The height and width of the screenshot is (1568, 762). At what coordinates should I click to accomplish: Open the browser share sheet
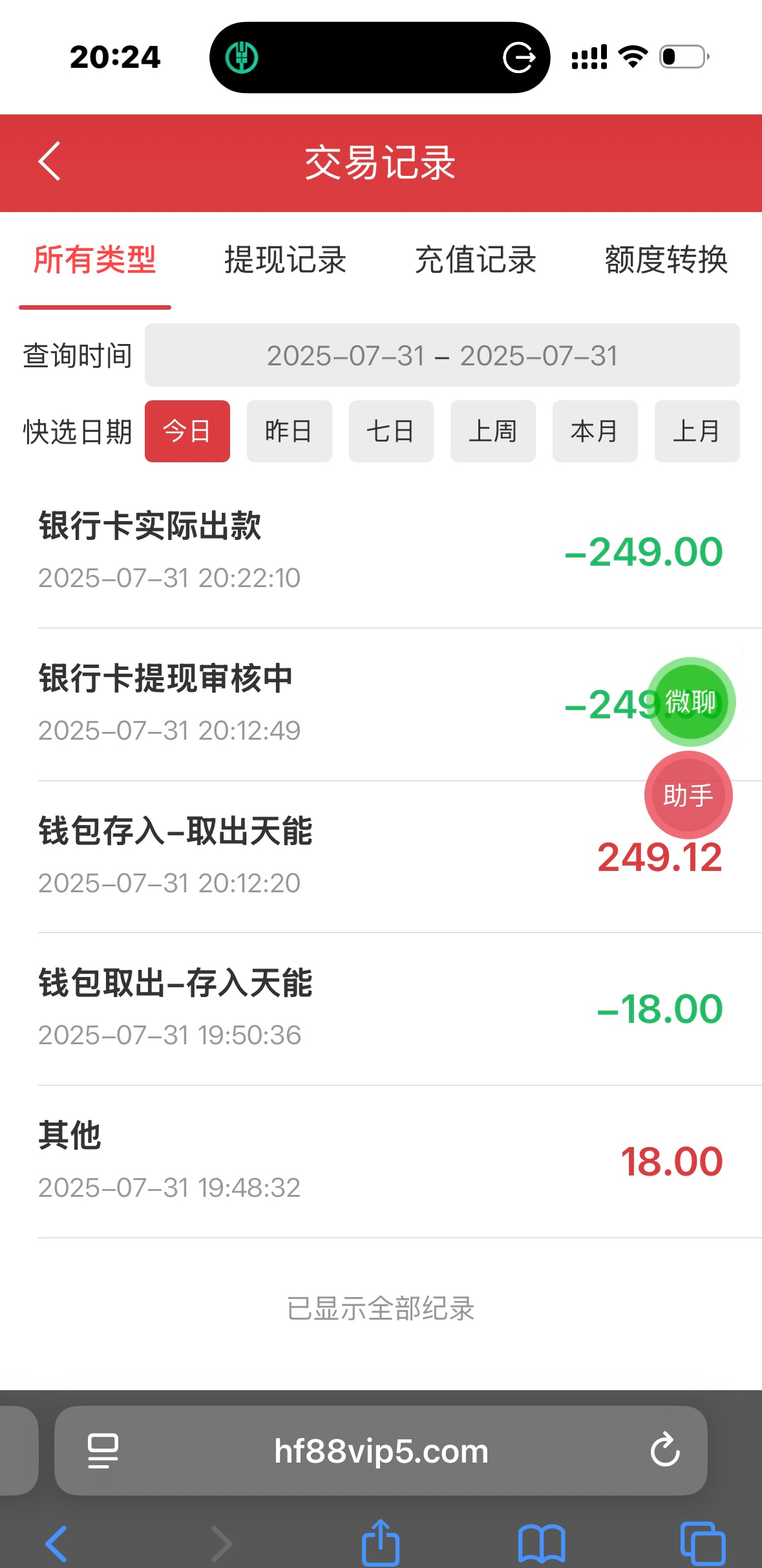(x=381, y=1543)
